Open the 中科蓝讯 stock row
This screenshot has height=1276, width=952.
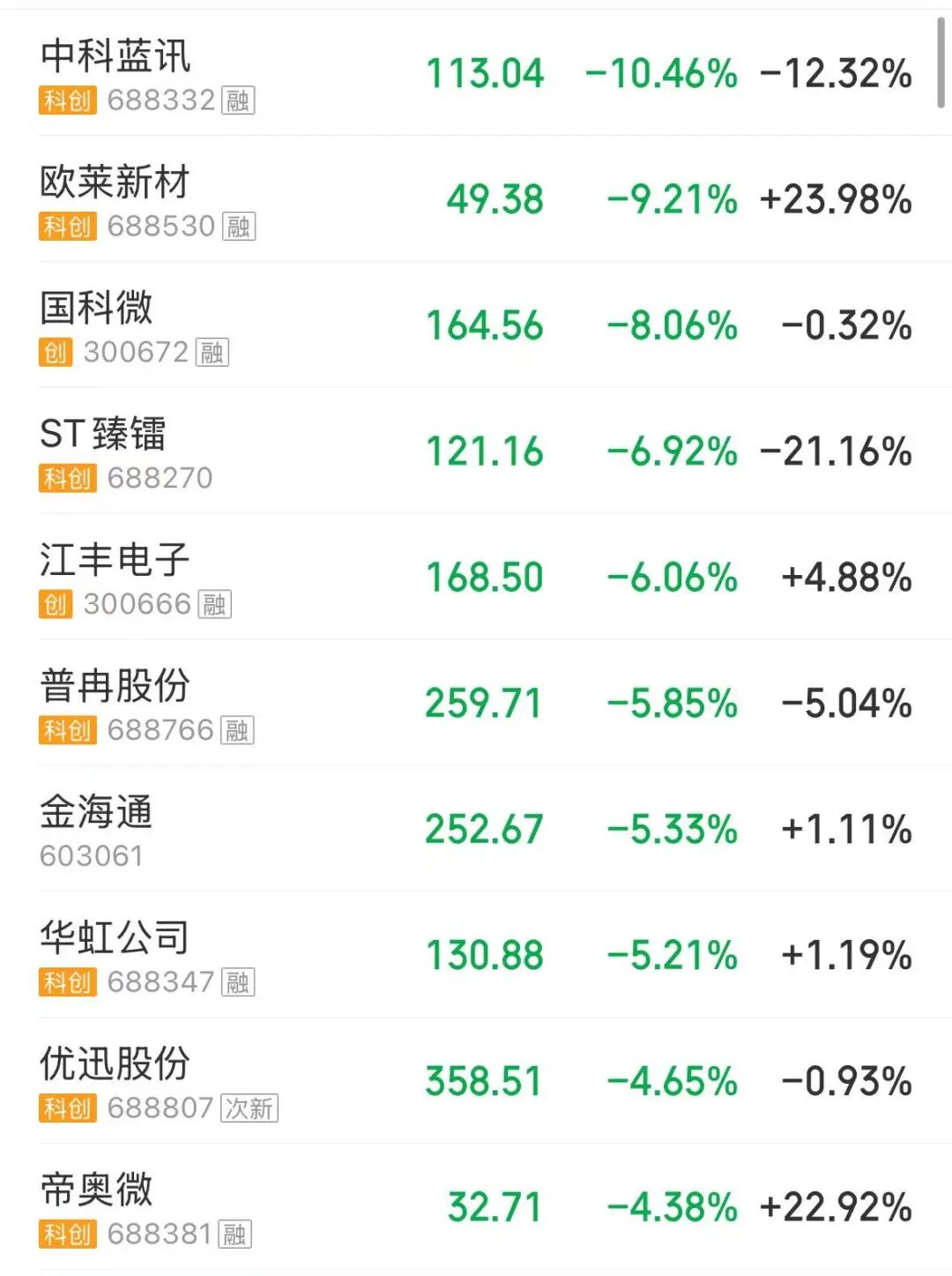[115, 56]
